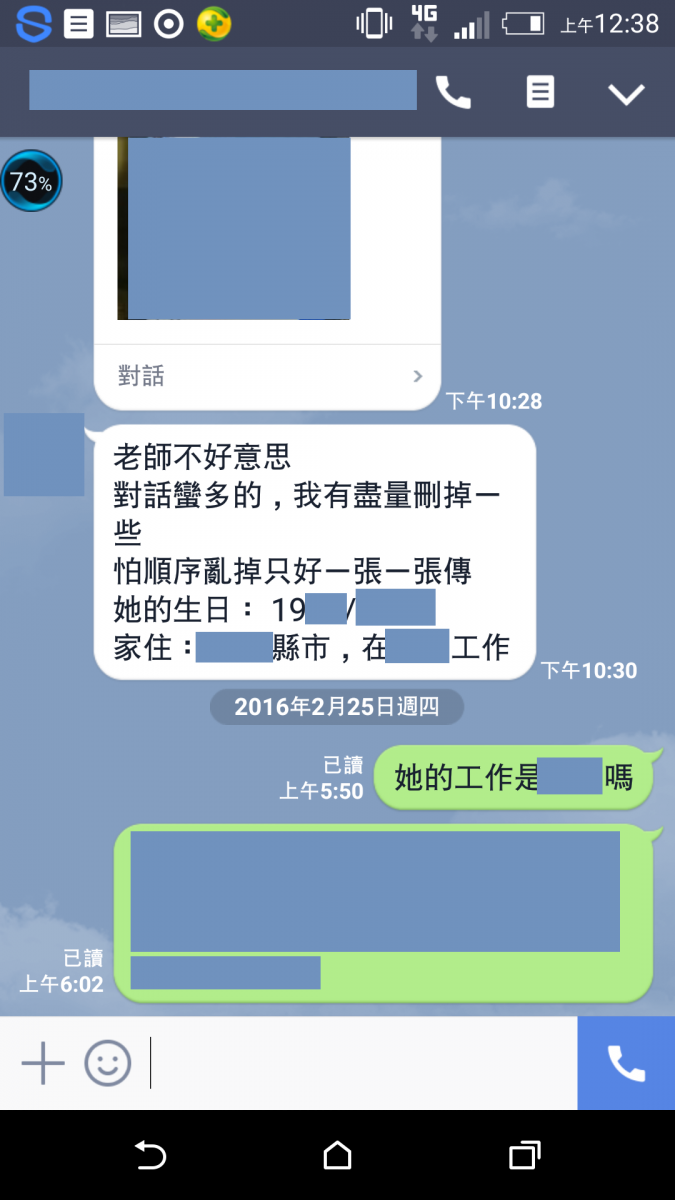The height and width of the screenshot is (1200, 675).
Task: Open the emoji sticker picker
Action: pos(107,1063)
